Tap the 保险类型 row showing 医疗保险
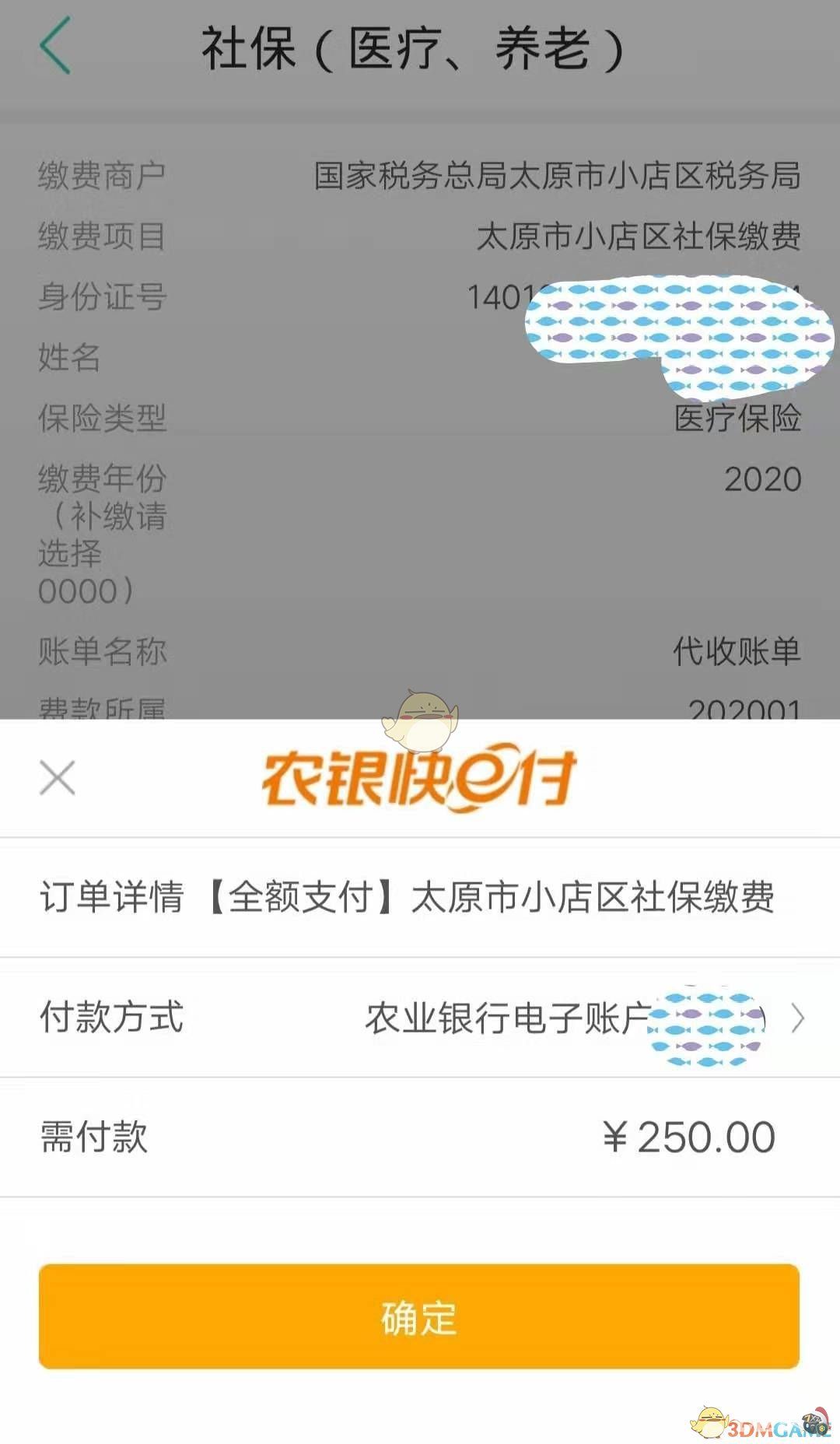Screen dimensions: 840x1444 [x=737, y=420]
